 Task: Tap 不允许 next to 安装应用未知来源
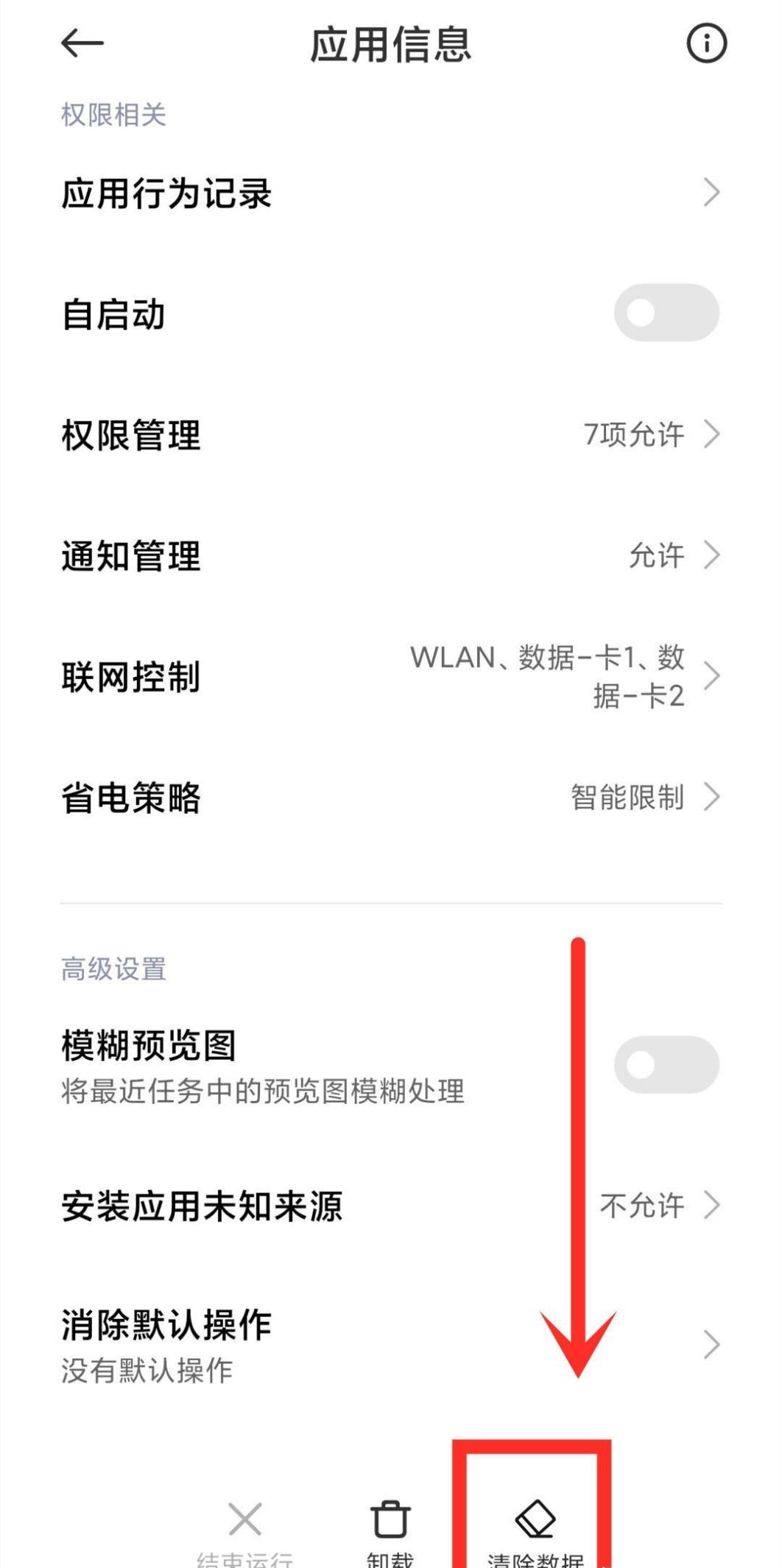tap(641, 1204)
